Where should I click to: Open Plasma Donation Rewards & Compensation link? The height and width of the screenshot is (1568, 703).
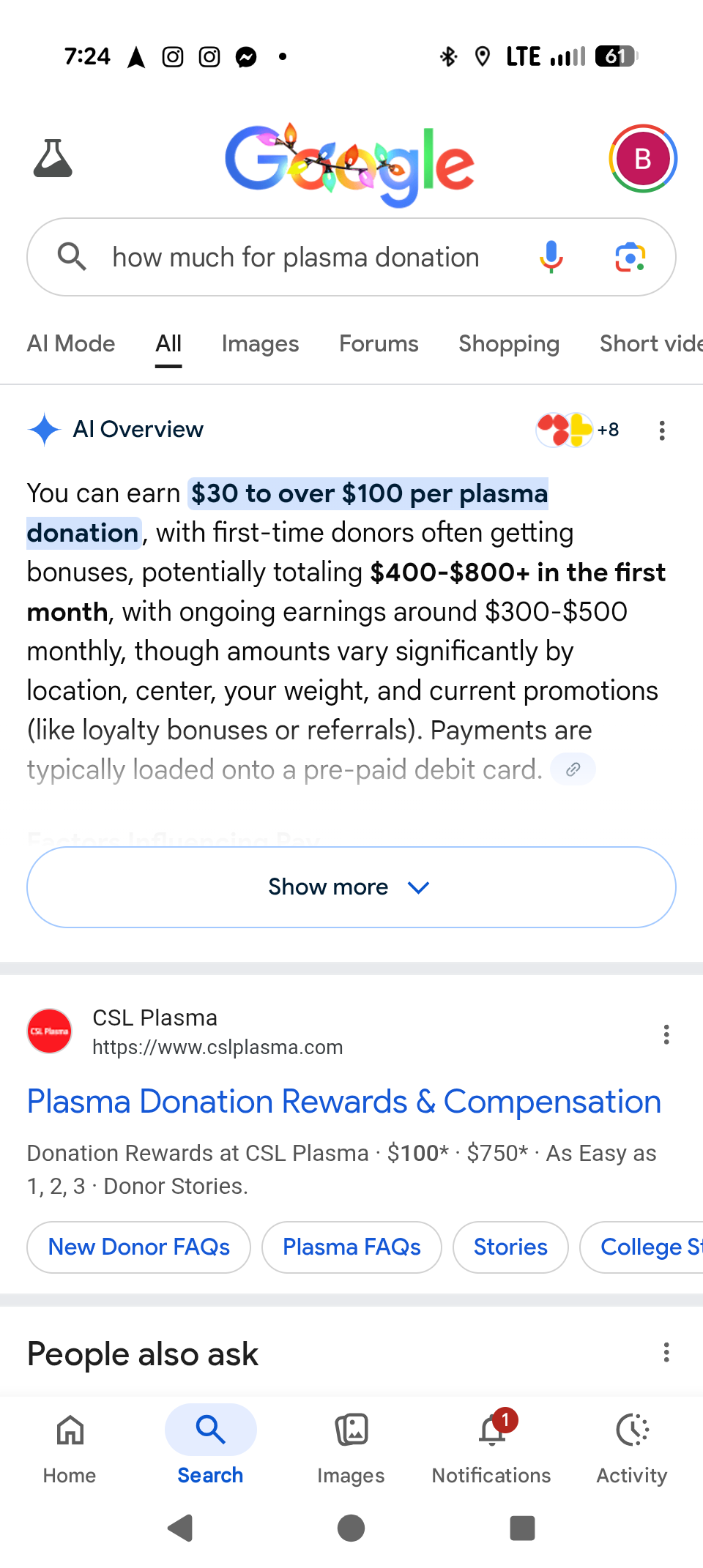(343, 1101)
